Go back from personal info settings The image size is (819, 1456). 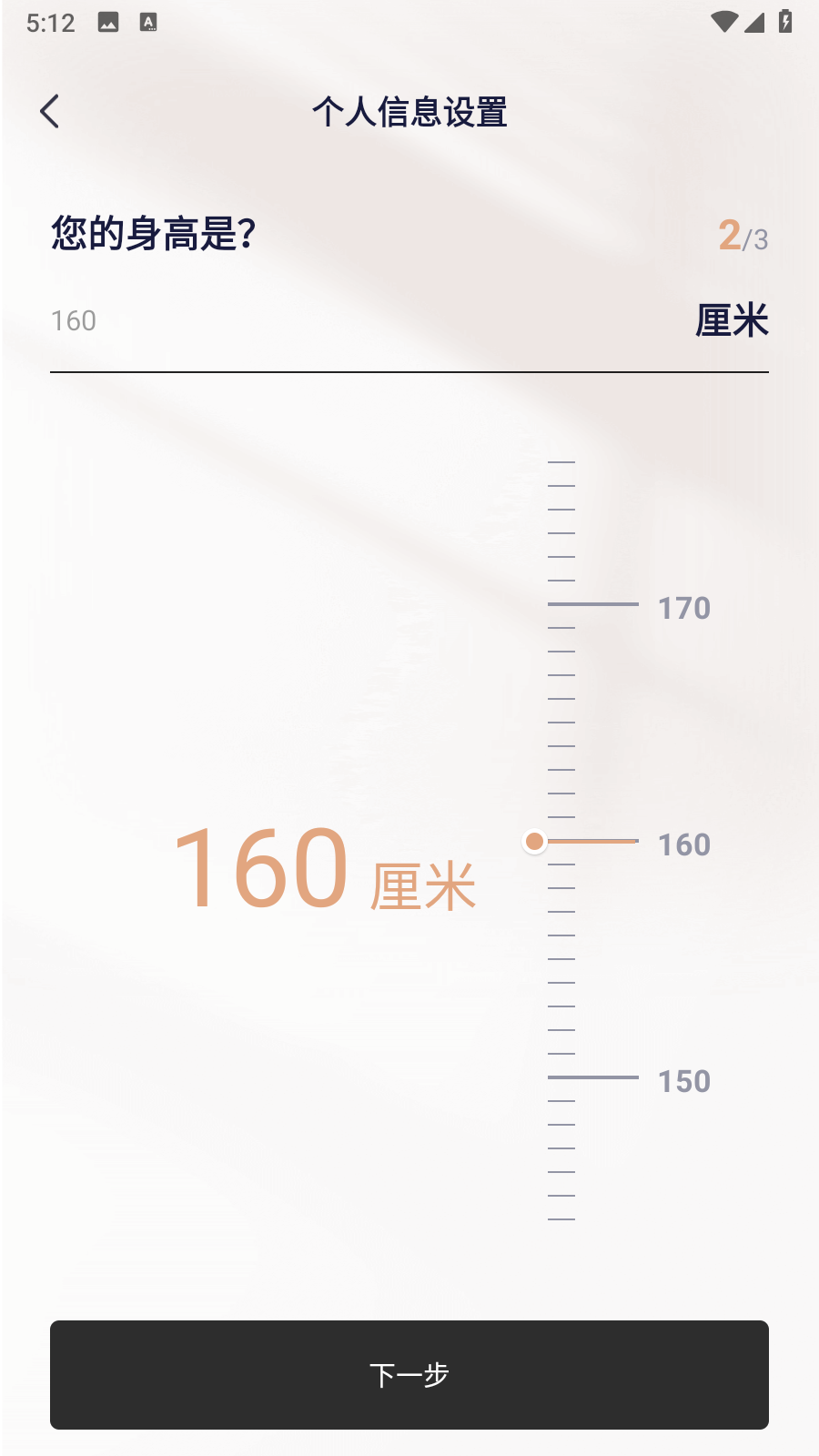[50, 112]
